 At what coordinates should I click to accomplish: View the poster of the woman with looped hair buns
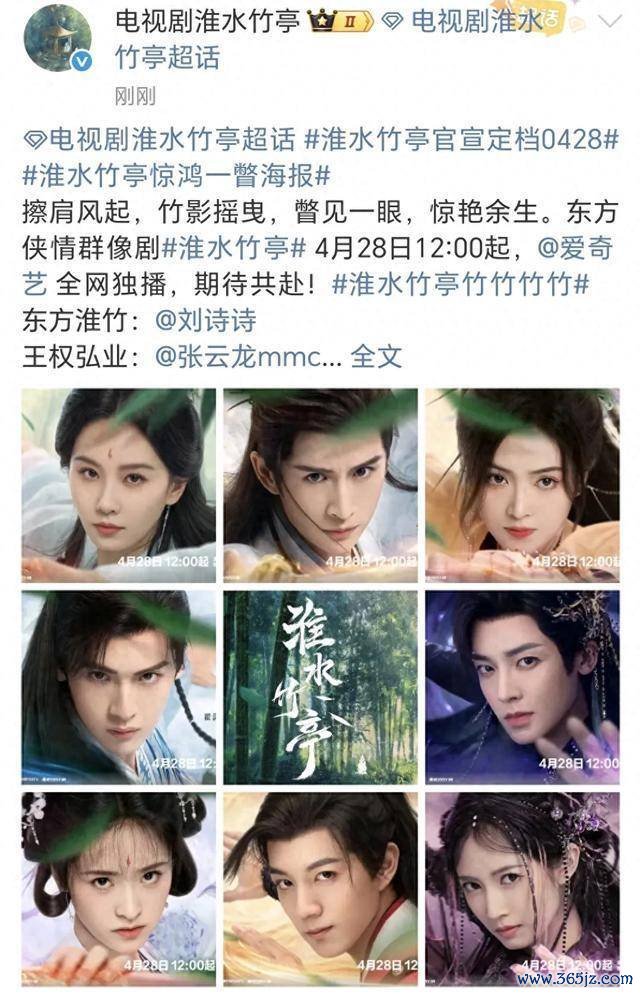point(118,888)
